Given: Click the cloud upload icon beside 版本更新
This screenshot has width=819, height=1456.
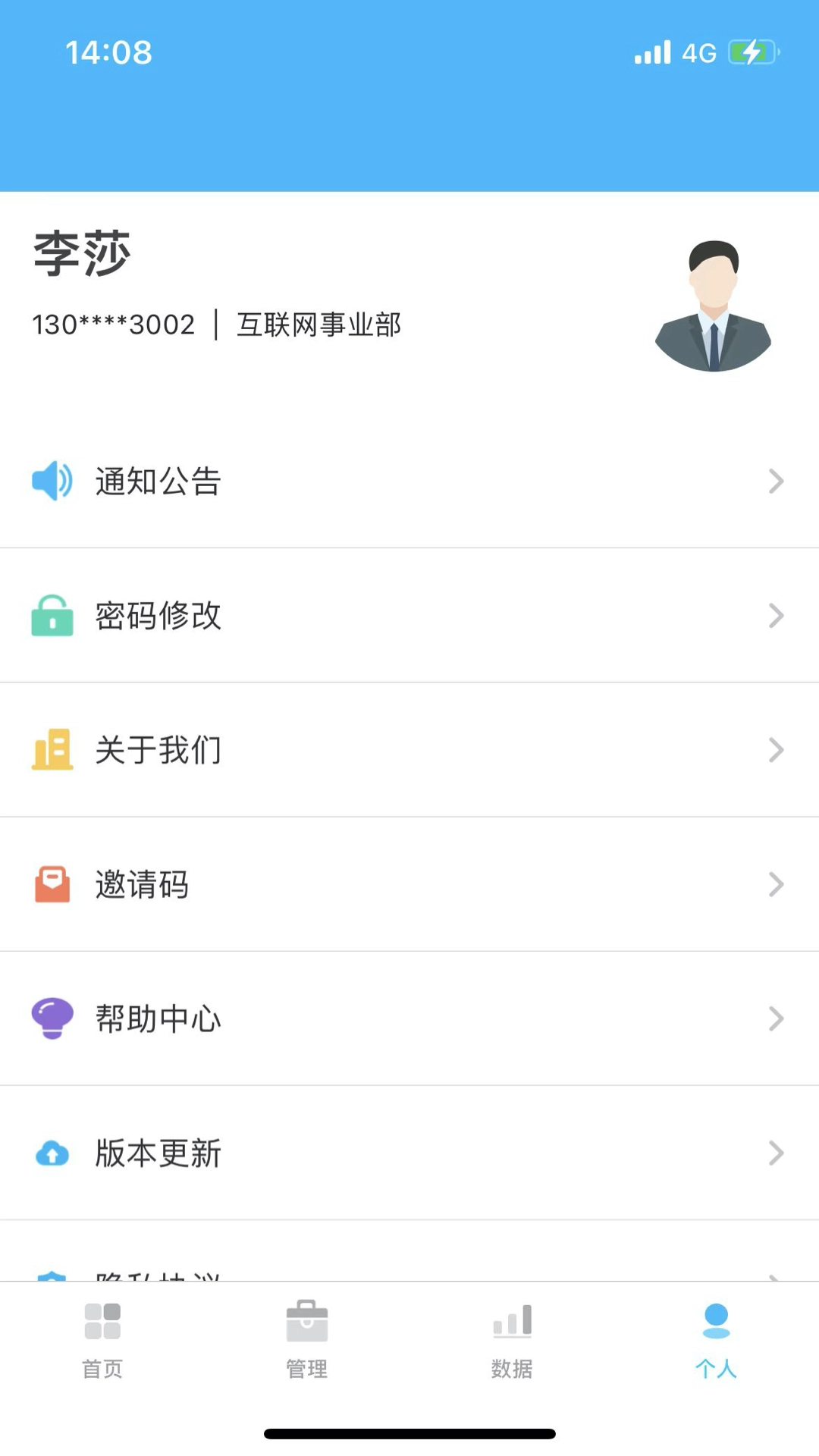Looking at the screenshot, I should [52, 1153].
